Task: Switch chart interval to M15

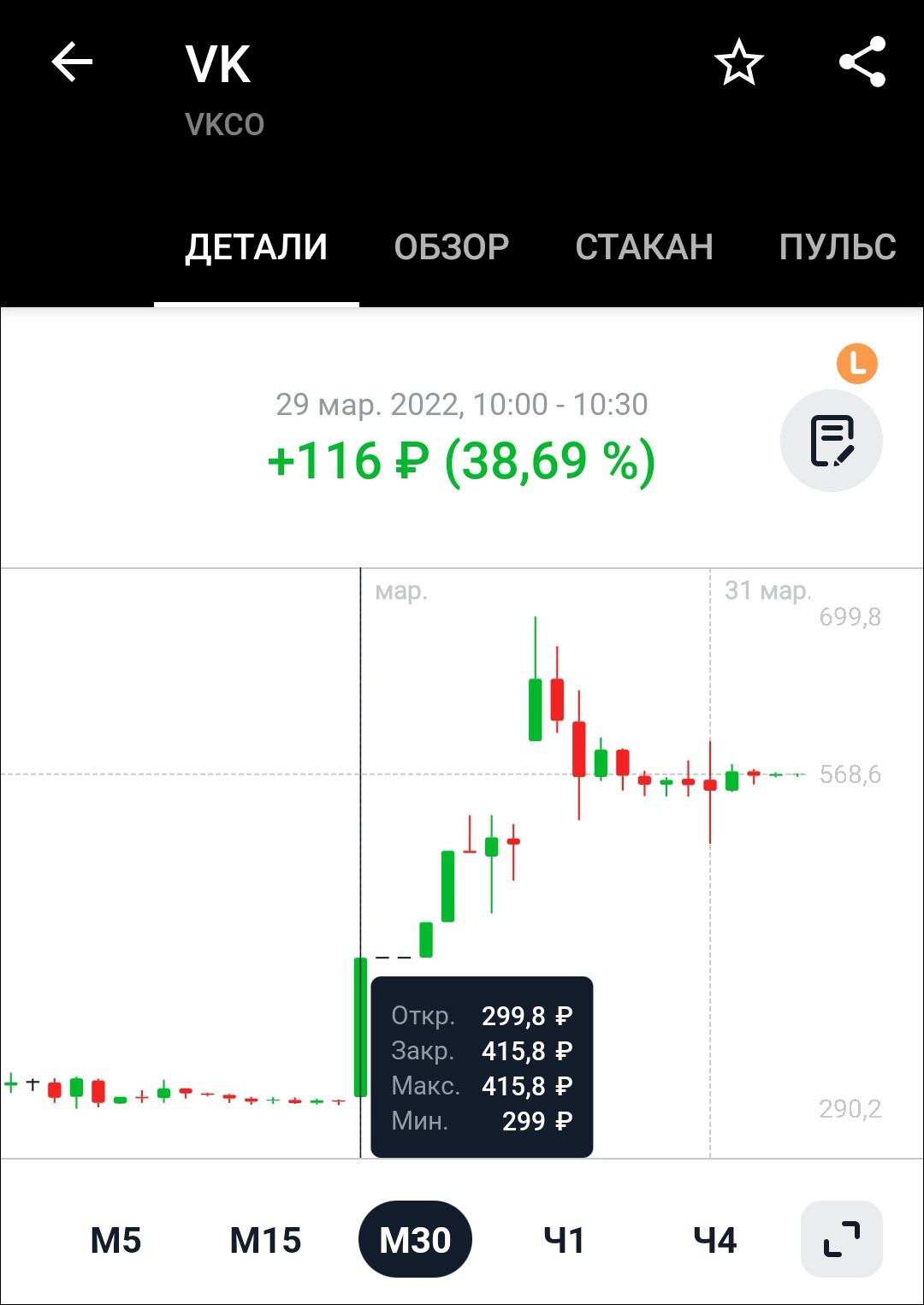Action: (x=265, y=1240)
